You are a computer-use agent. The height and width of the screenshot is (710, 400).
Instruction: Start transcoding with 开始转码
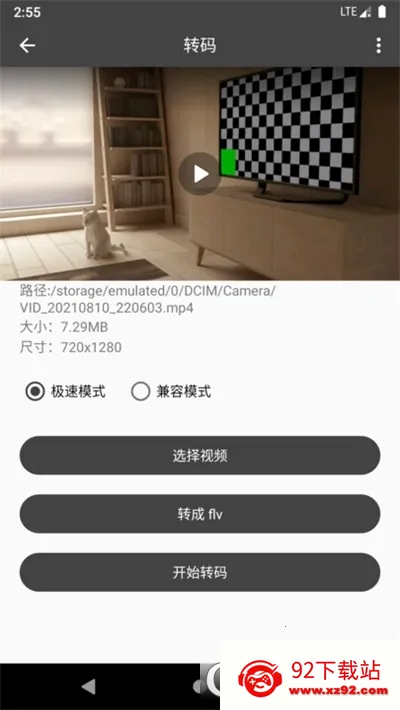coord(200,572)
